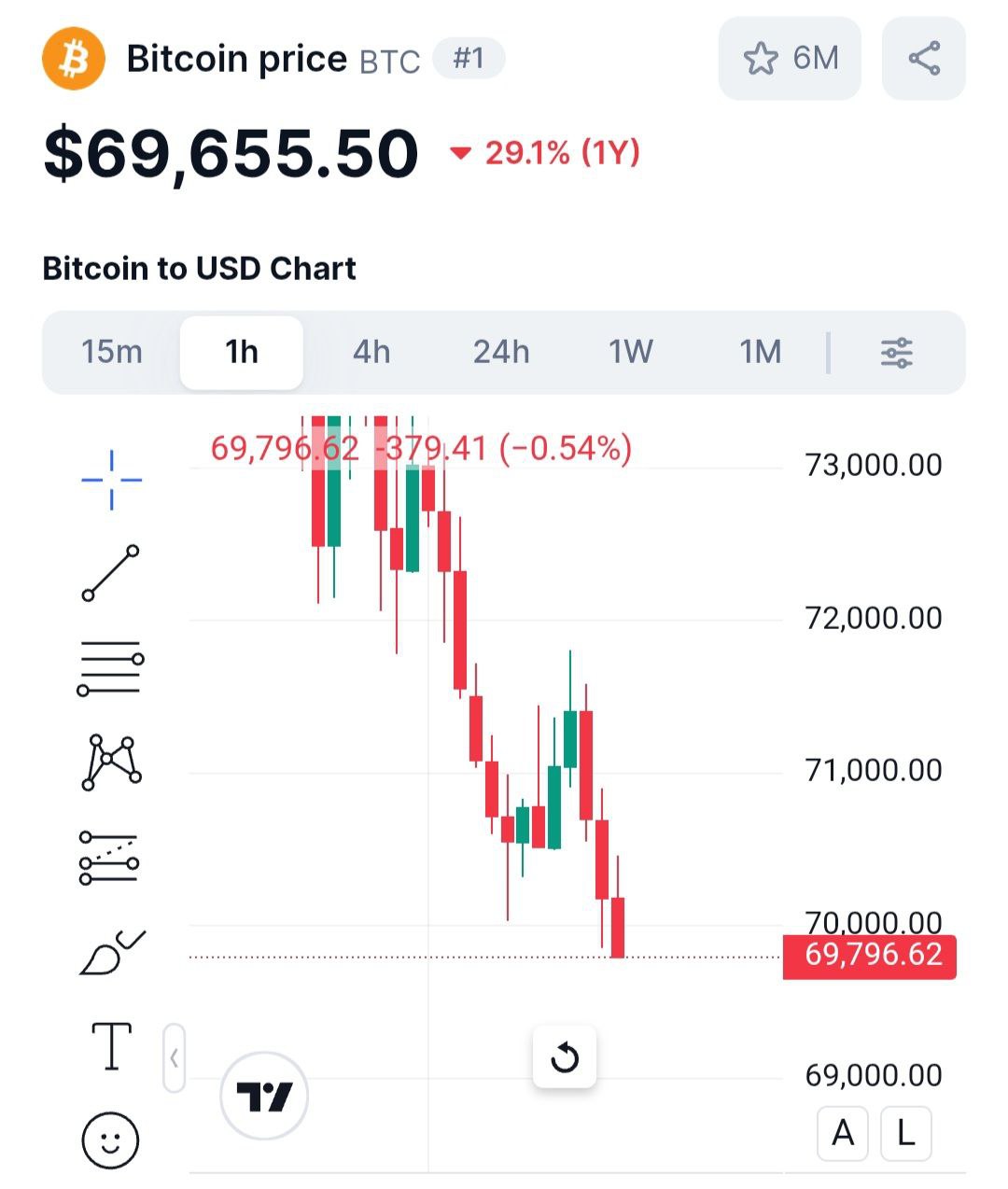
Task: Share the Bitcoin price page
Action: [x=923, y=59]
